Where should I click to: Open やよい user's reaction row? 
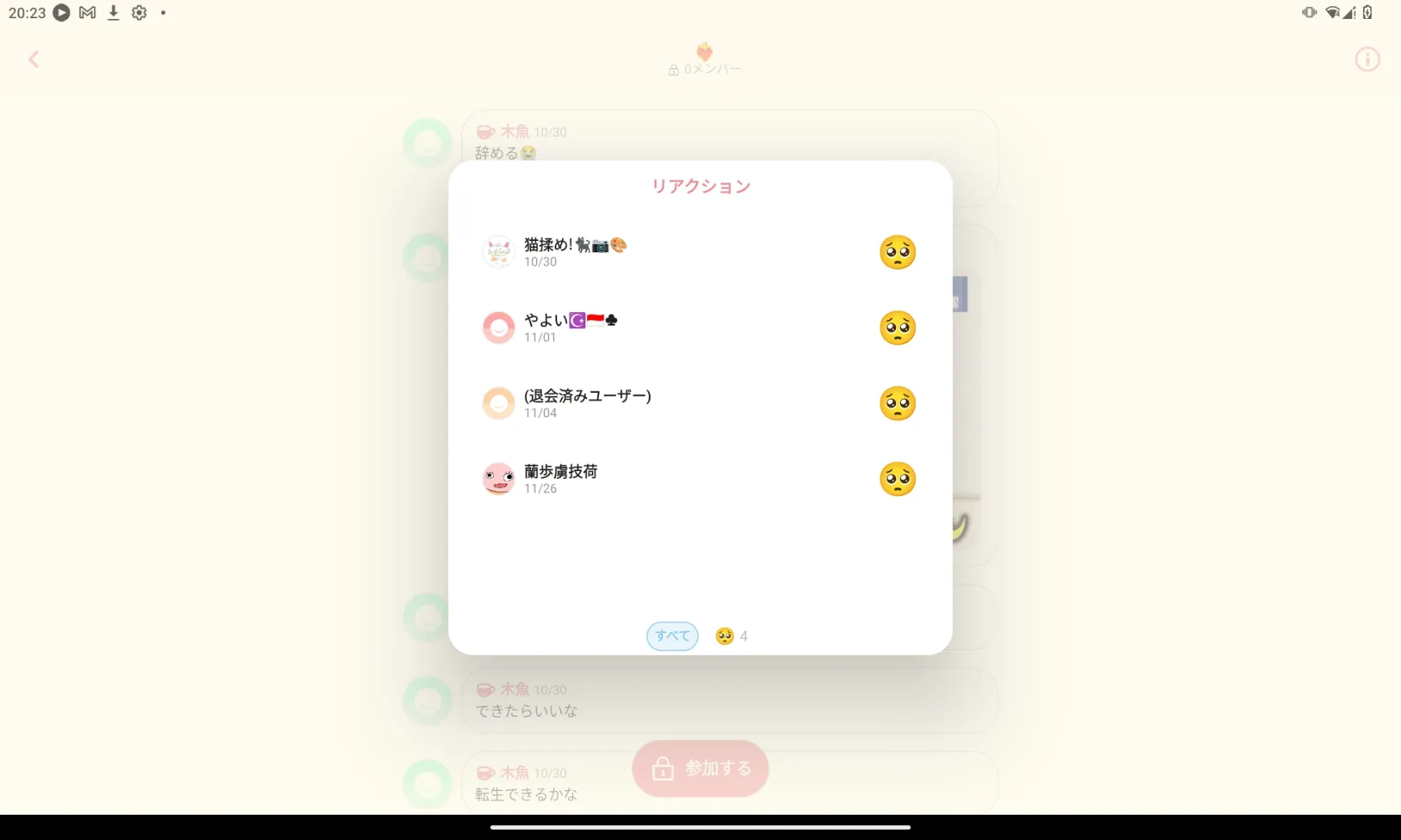click(700, 328)
